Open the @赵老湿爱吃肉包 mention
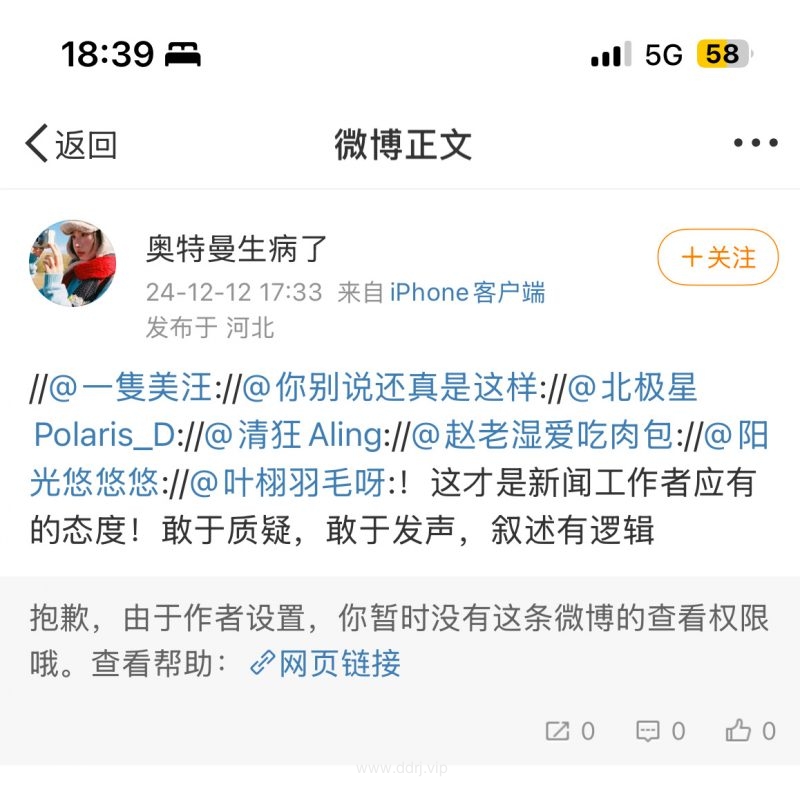 pos(542,435)
